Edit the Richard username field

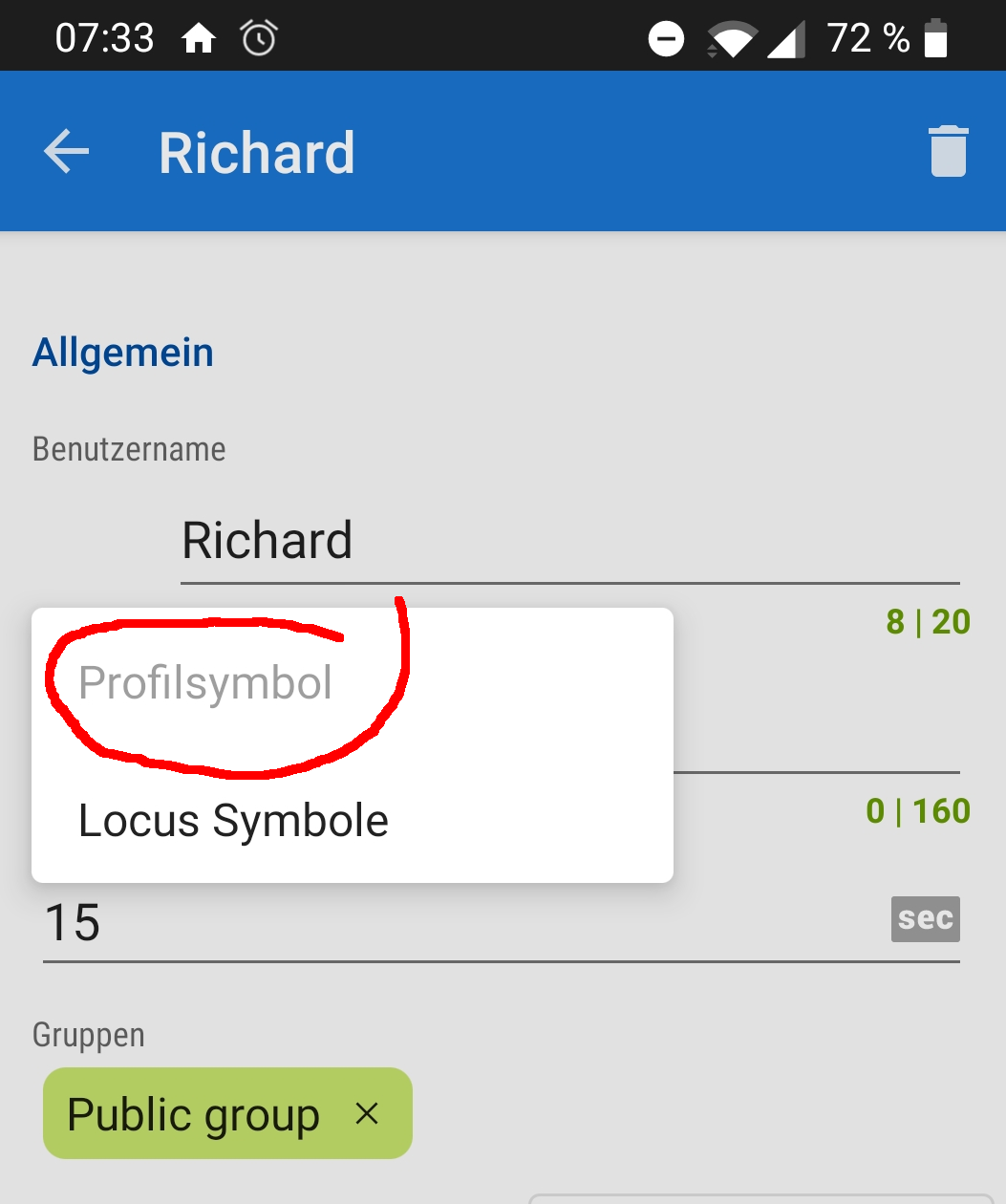point(568,541)
